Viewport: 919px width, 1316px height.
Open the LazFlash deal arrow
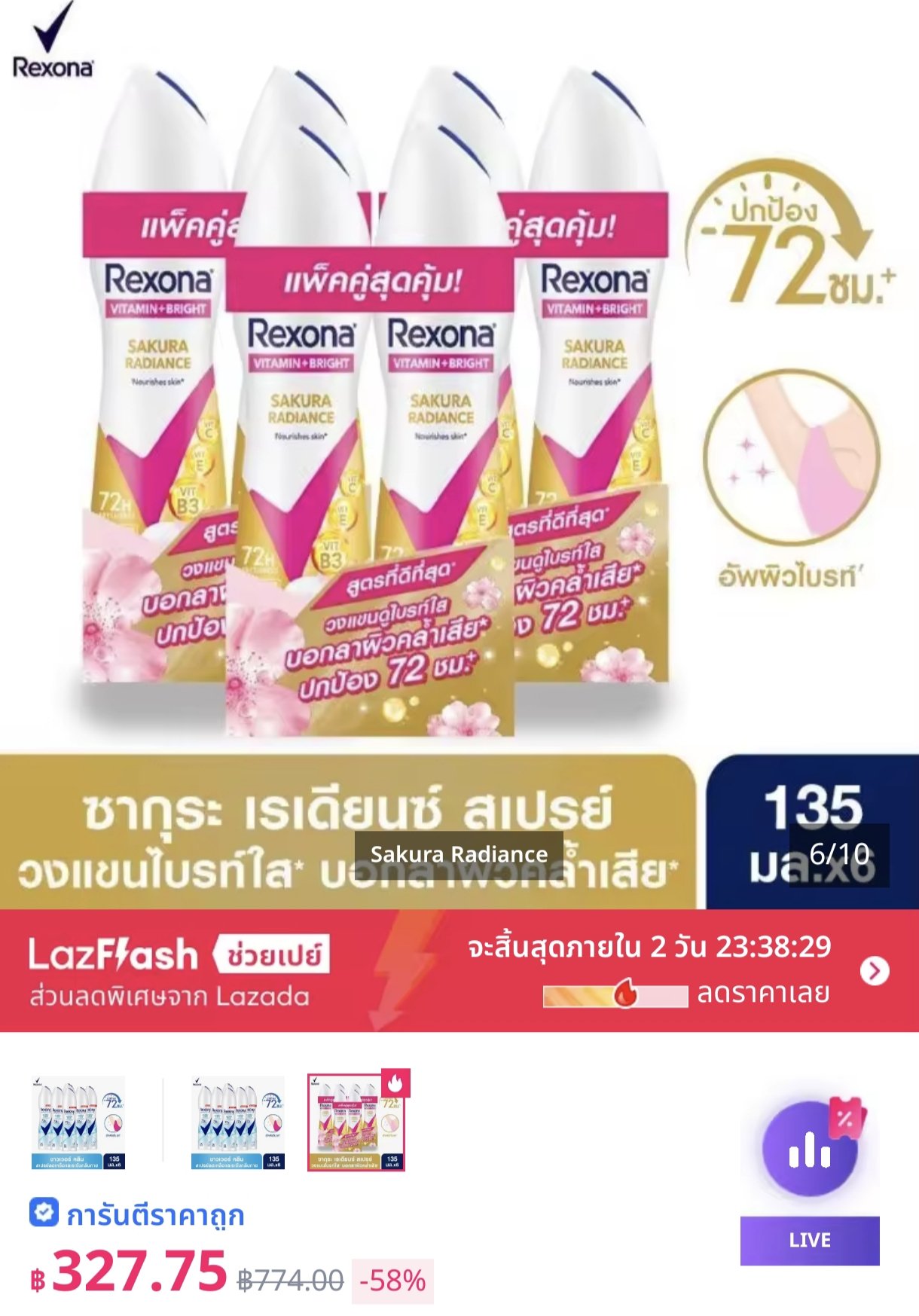coord(875,971)
